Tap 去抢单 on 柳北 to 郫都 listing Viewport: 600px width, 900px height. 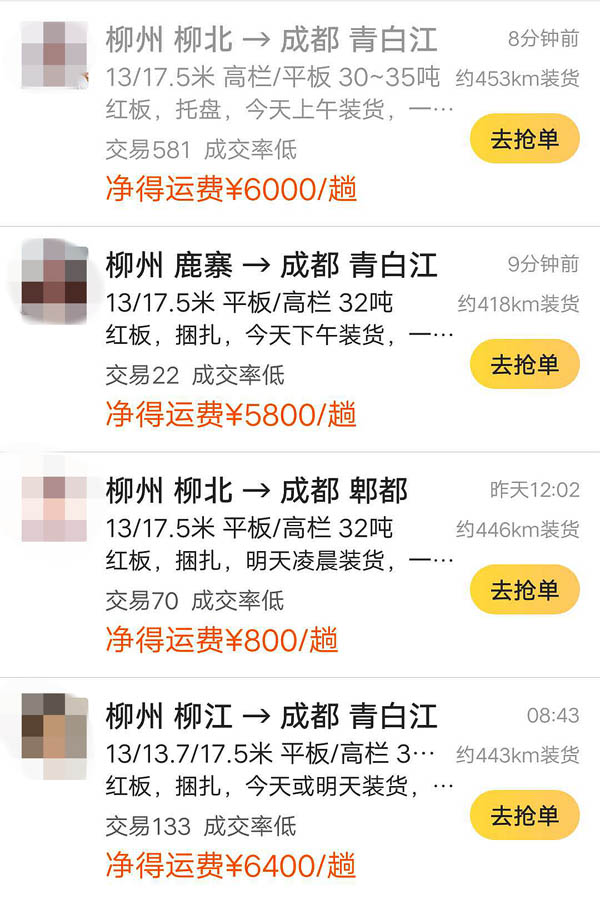tap(524, 589)
